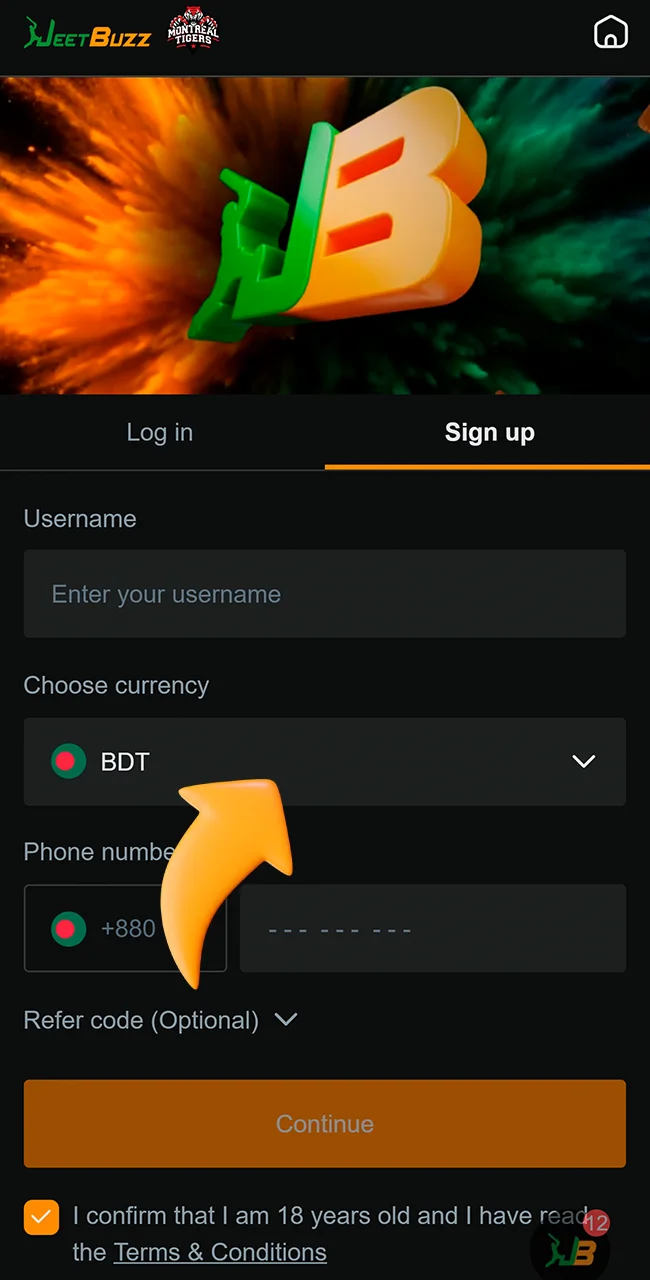Open the Terms & Conditions link
The image size is (650, 1280).
pyautogui.click(x=220, y=1252)
